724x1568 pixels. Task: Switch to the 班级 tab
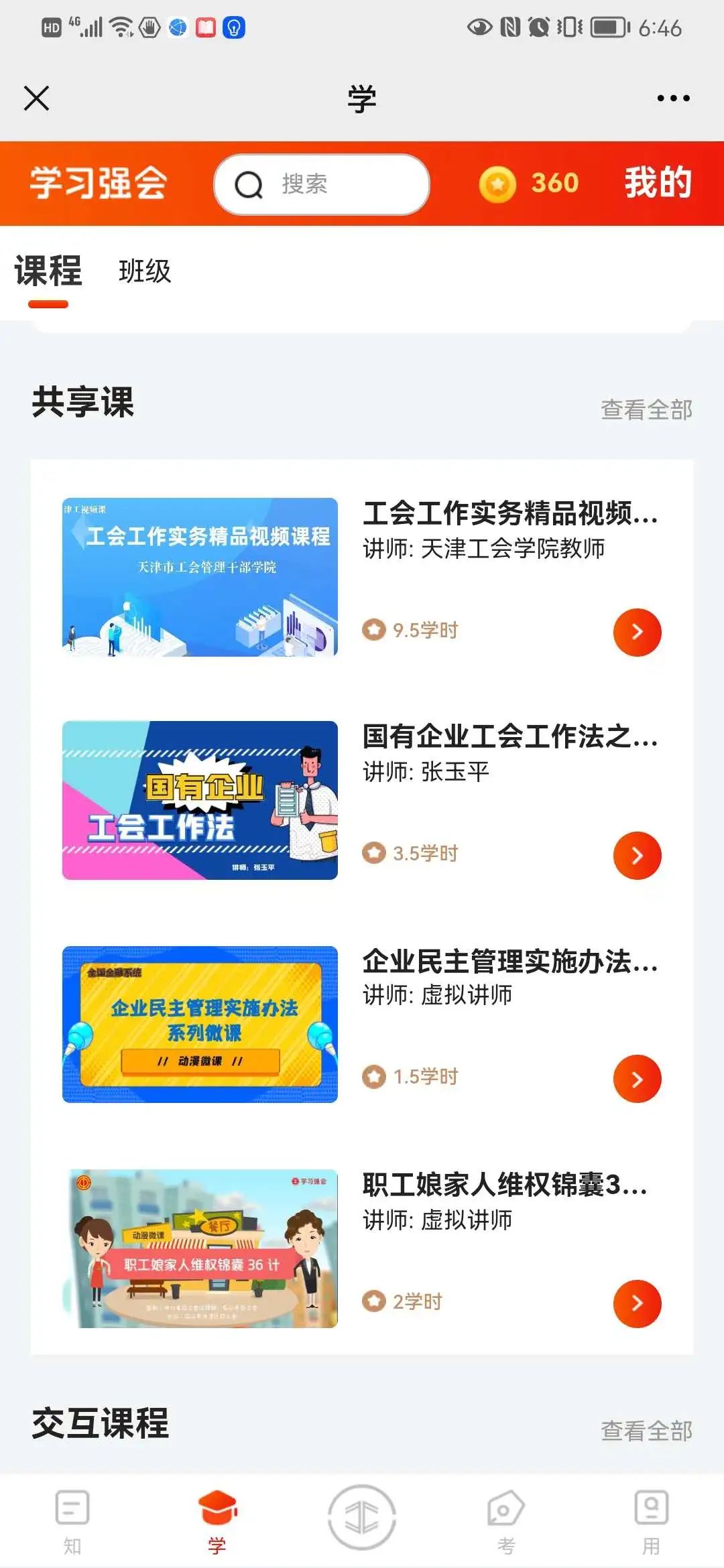coord(145,271)
